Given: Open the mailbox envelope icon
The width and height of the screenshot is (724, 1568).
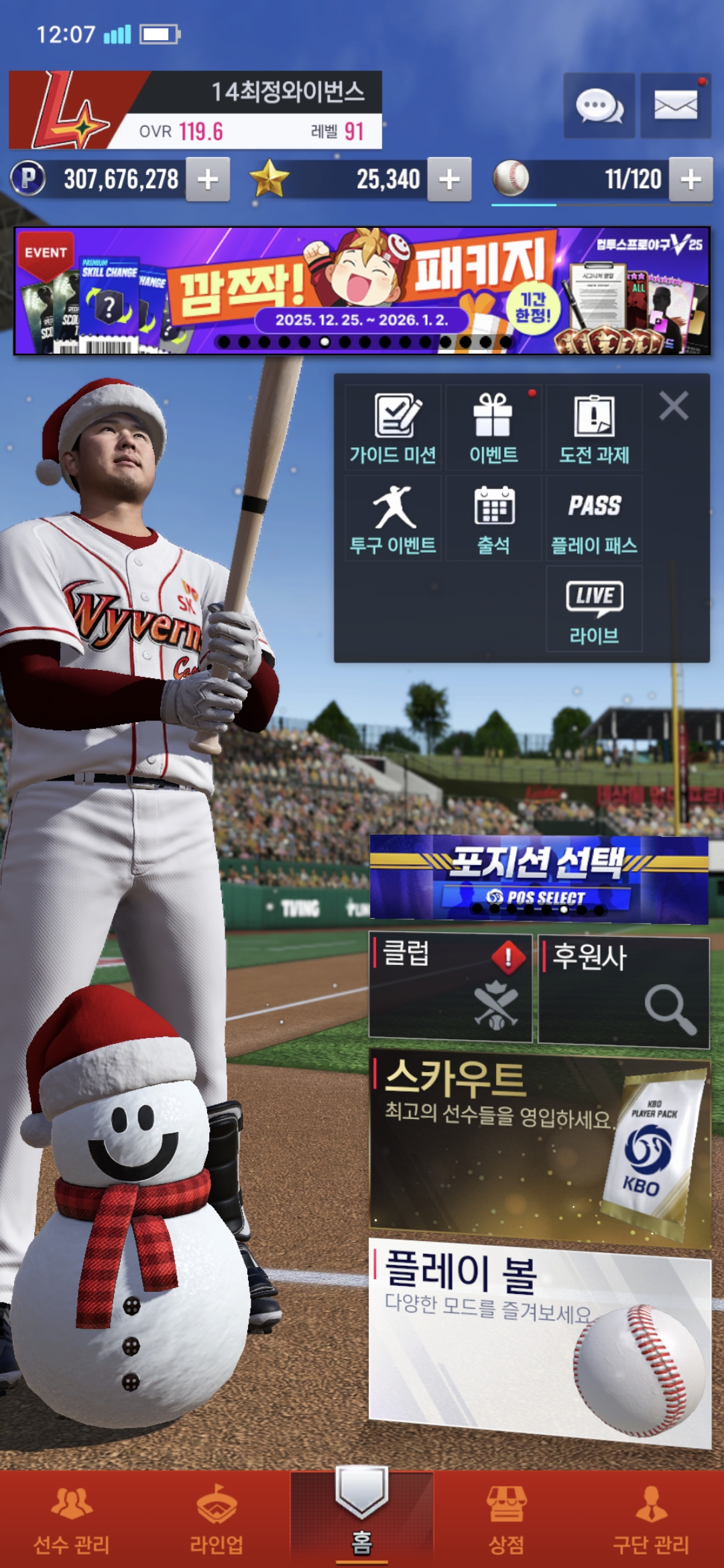Looking at the screenshot, I should pos(675,106).
